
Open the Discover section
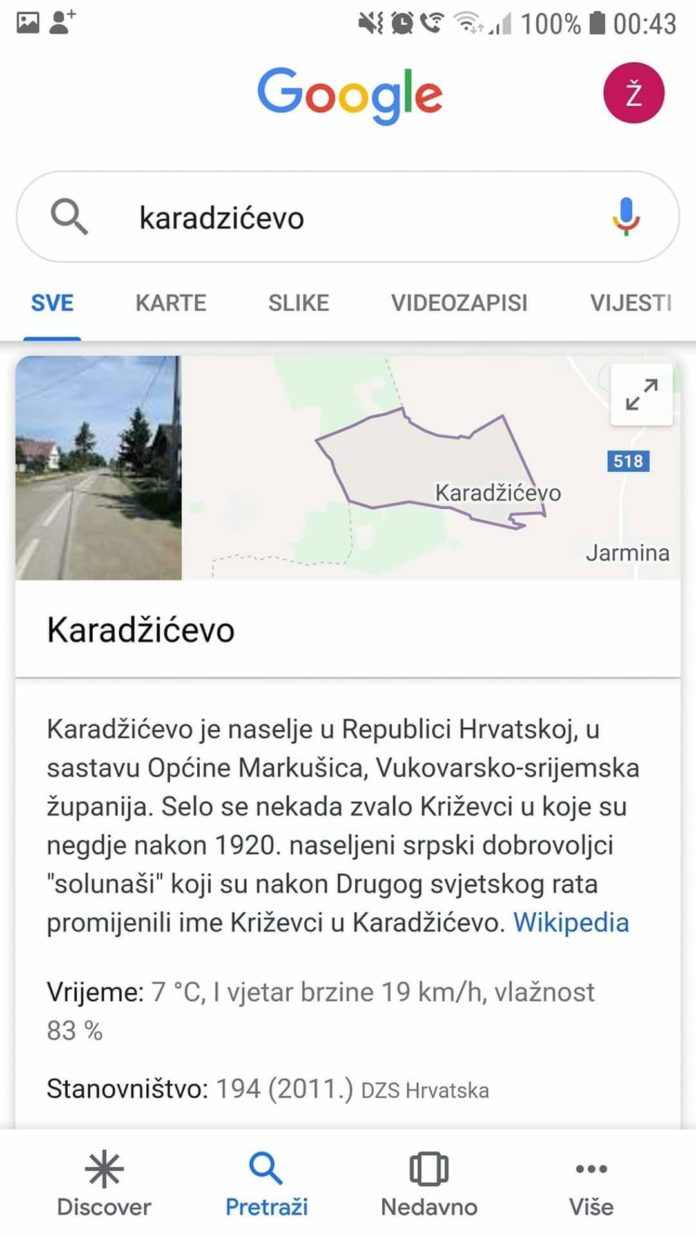104,1184
